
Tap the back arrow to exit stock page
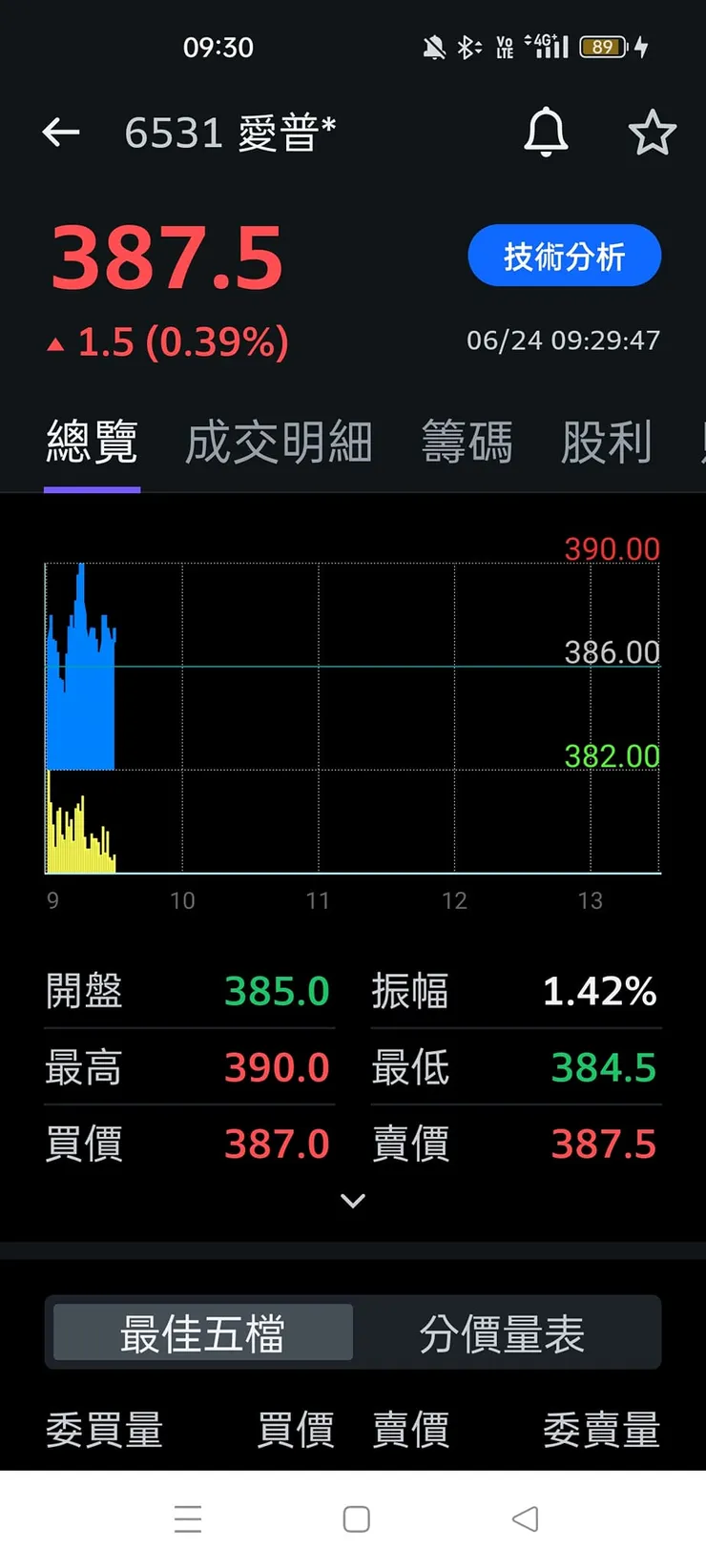(x=60, y=133)
